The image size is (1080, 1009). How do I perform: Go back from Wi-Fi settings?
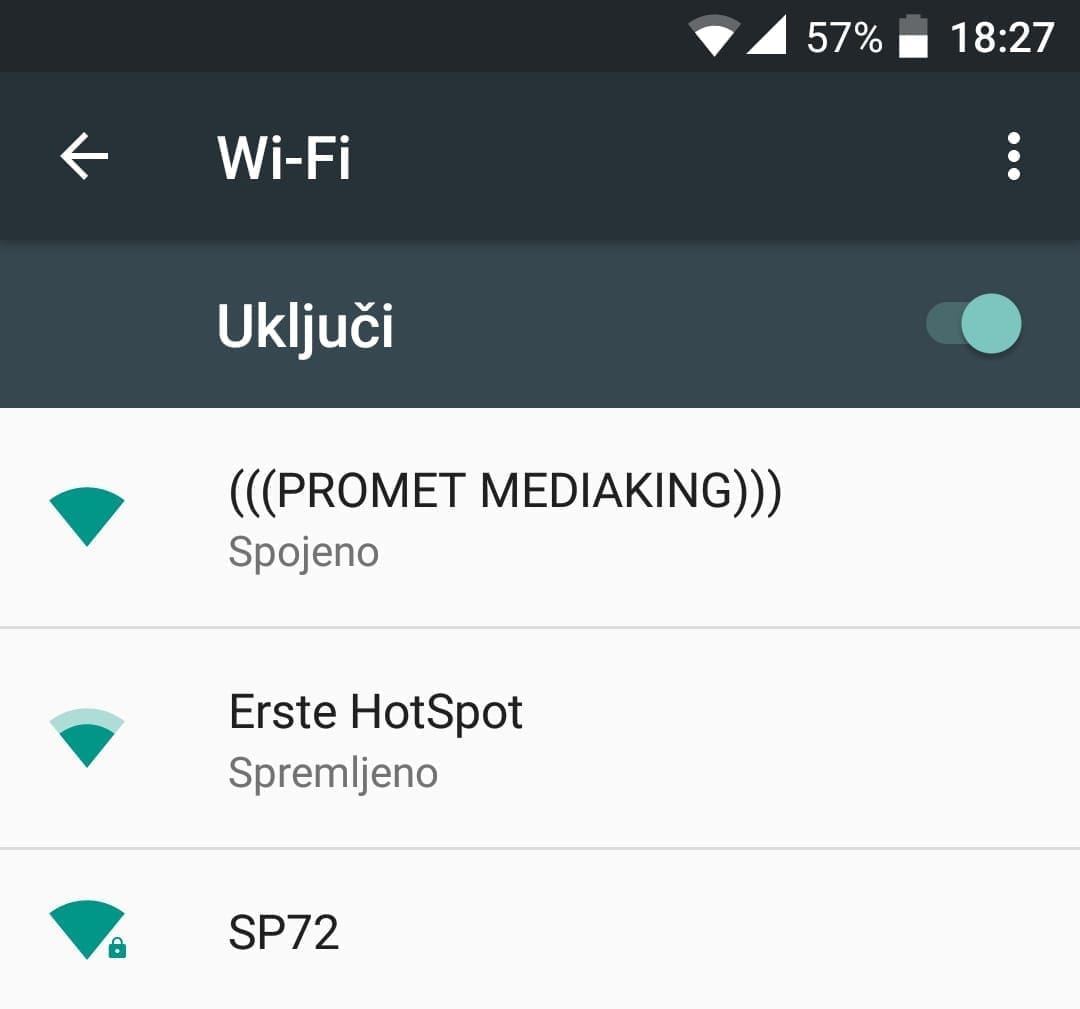(84, 157)
